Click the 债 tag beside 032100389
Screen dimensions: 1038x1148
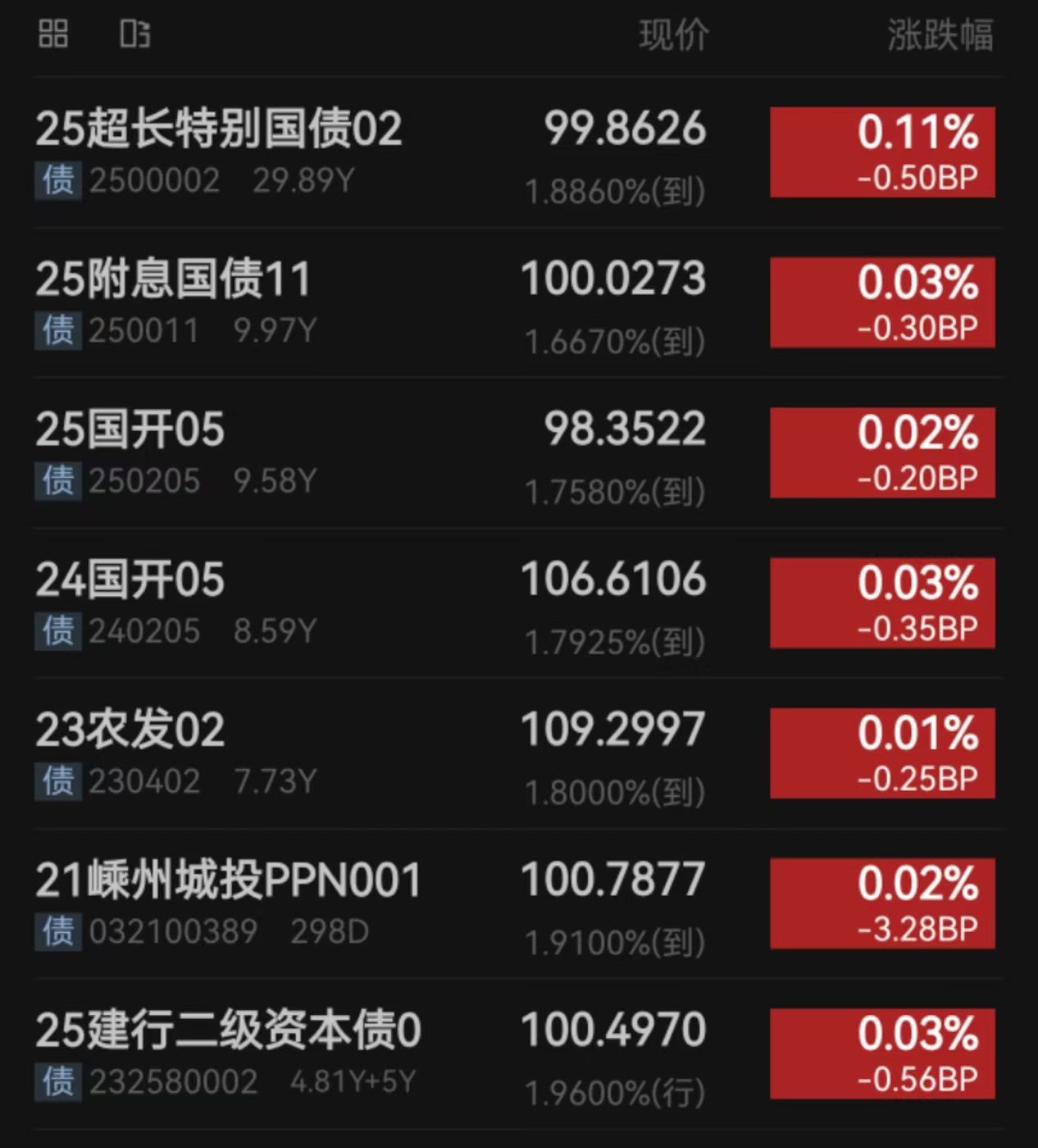point(57,931)
